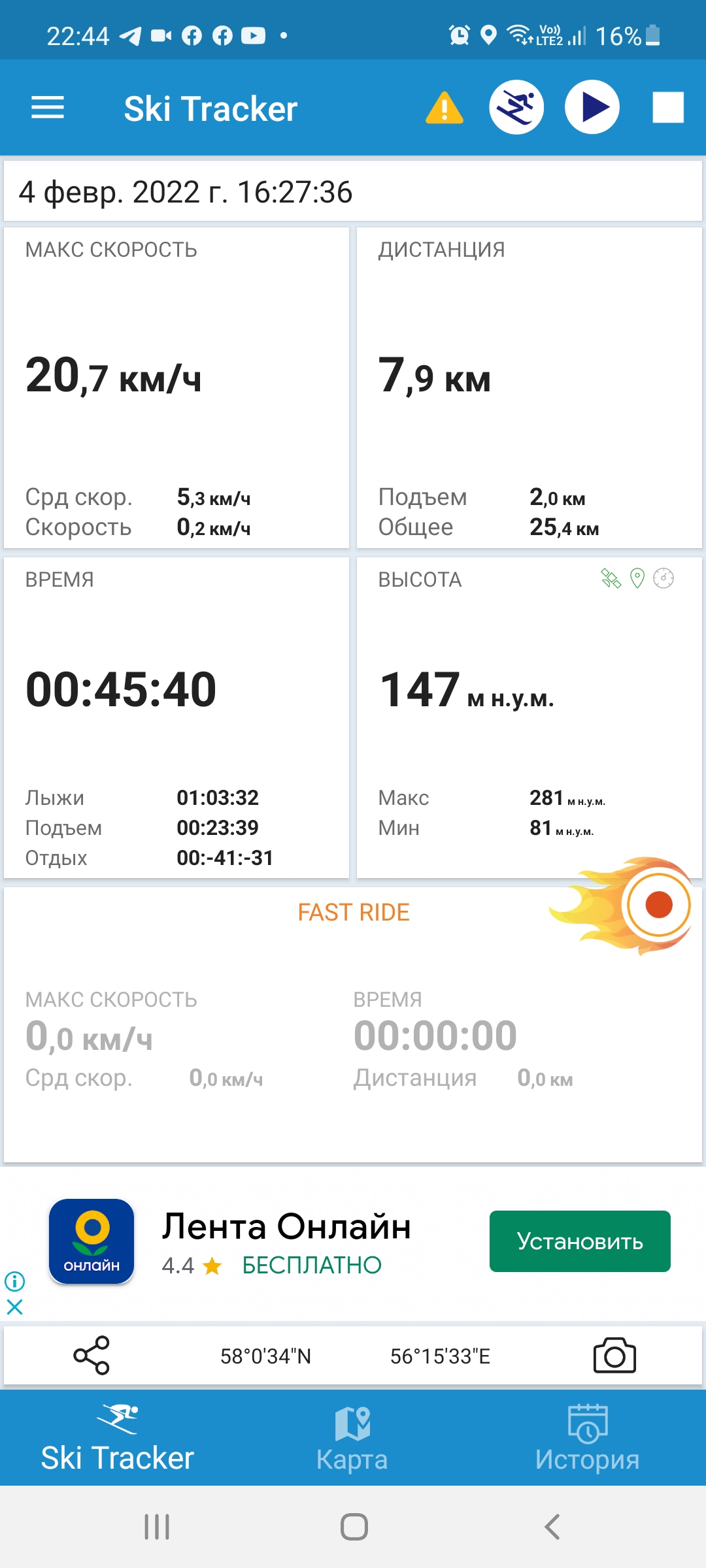
Task: Switch to the История tab
Action: [x=587, y=1438]
